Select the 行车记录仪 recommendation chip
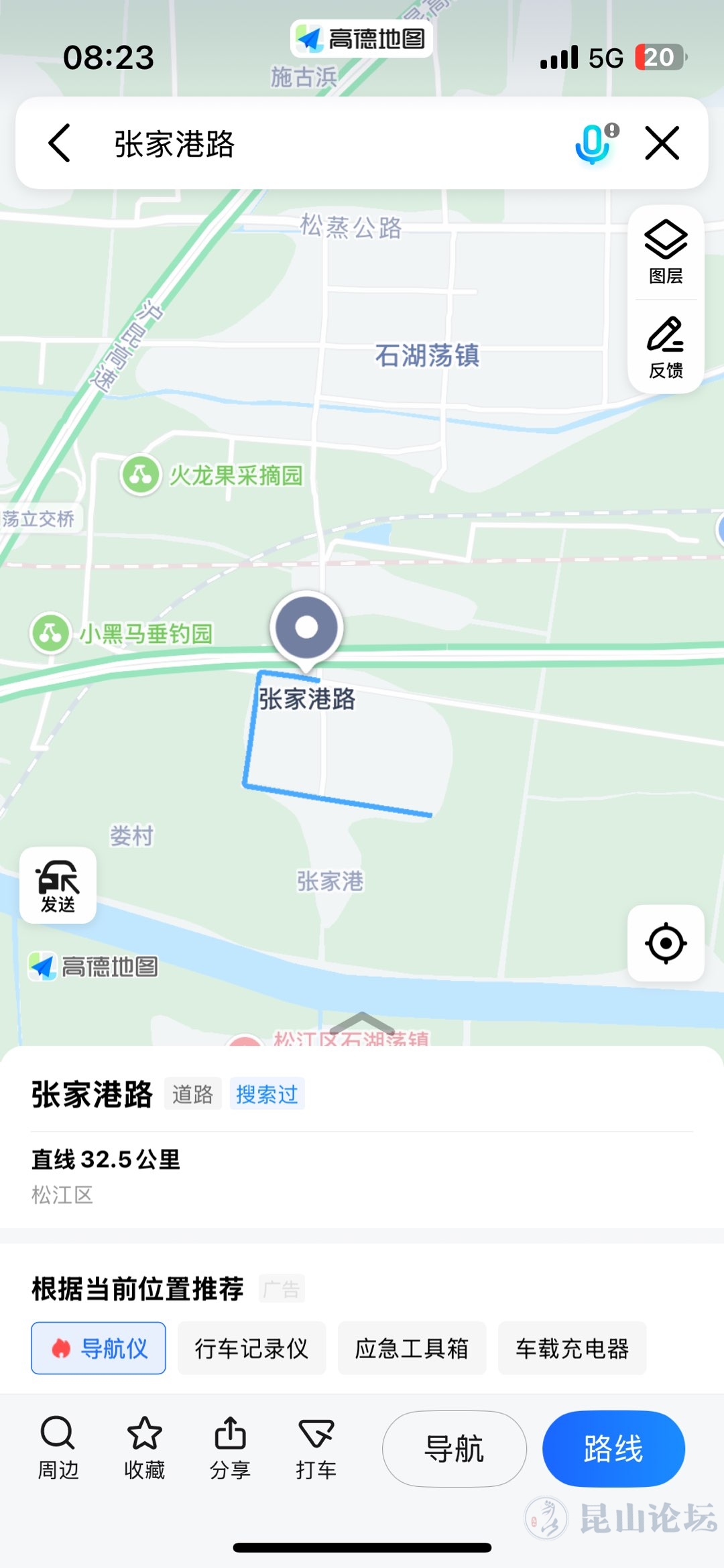This screenshot has width=724, height=1568. (x=251, y=1348)
